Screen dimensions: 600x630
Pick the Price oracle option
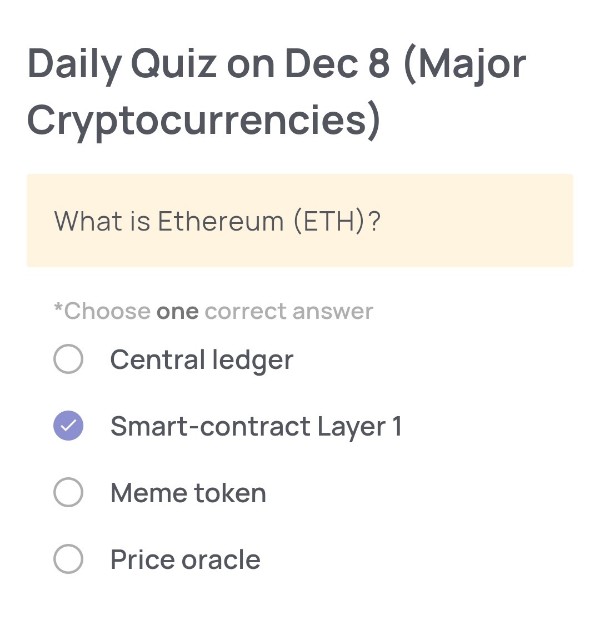[68, 559]
